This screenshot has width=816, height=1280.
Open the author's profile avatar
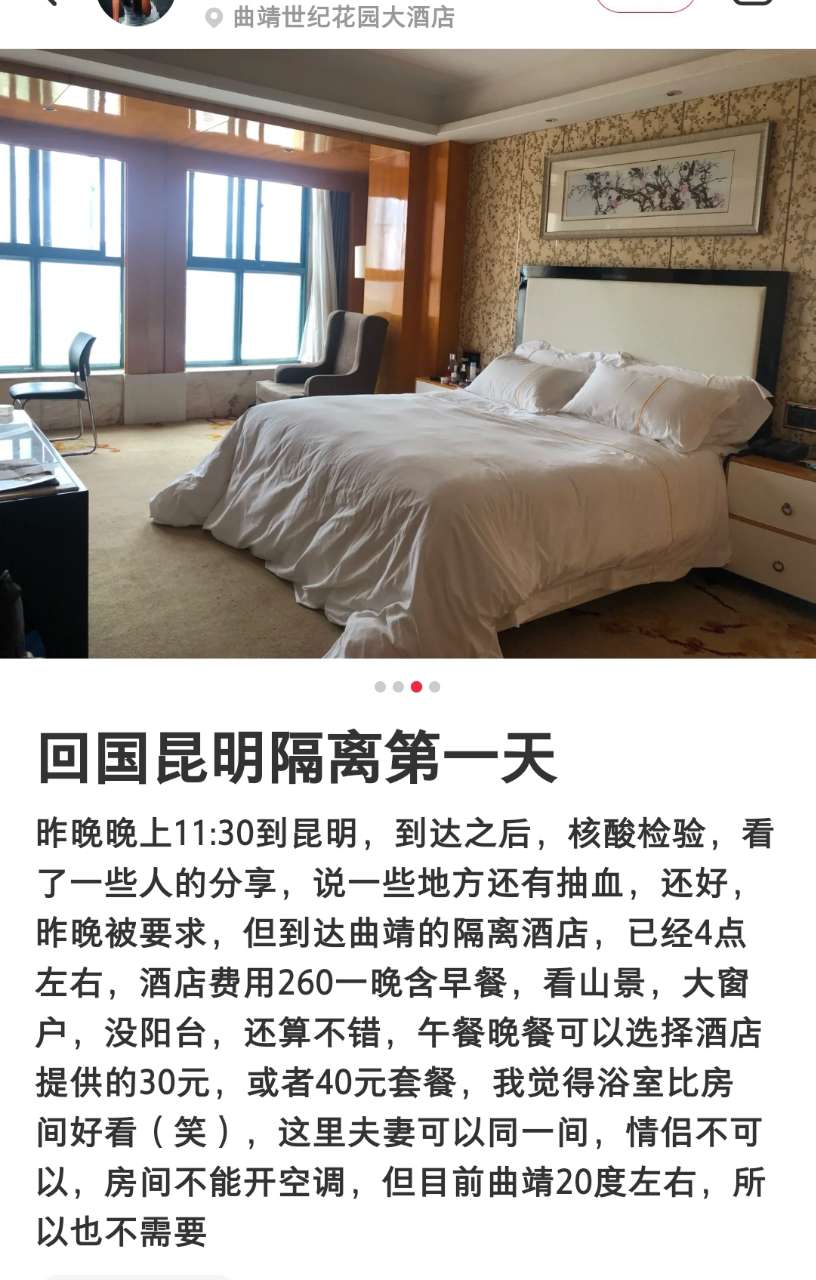(136, 8)
